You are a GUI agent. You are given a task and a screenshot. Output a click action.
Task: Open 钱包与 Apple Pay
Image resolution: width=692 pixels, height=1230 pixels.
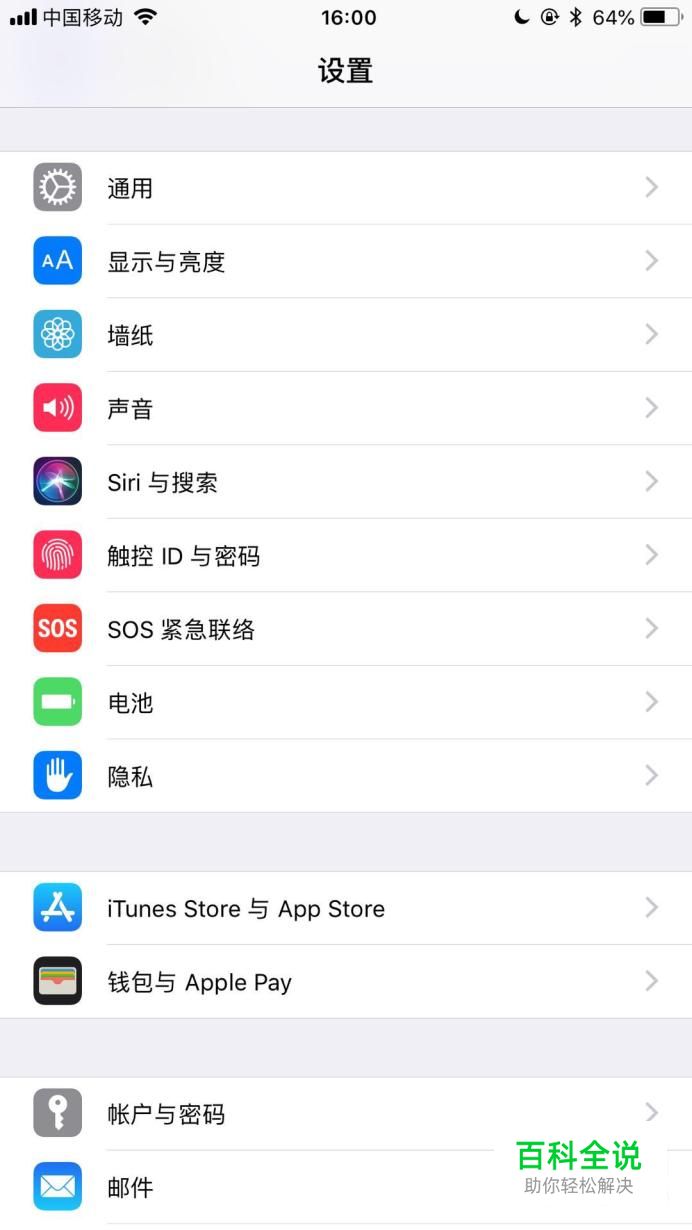tap(345, 982)
